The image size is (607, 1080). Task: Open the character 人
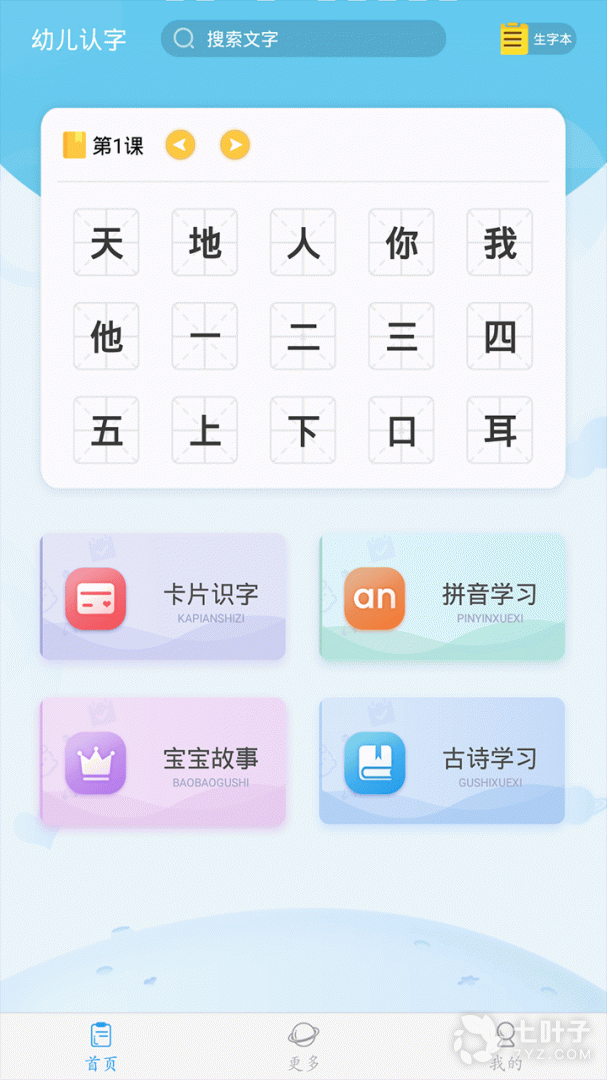pos(303,243)
